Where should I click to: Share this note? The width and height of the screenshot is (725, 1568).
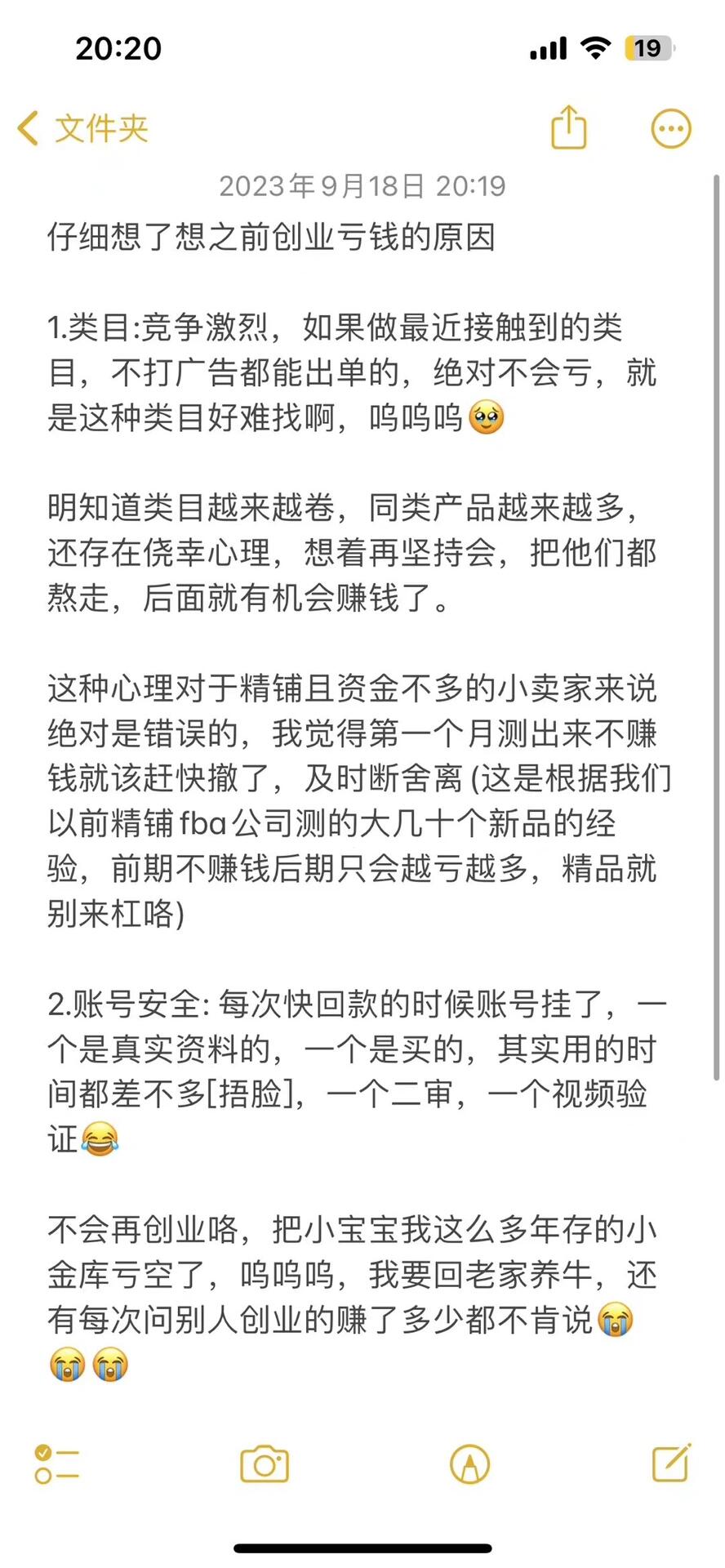pyautogui.click(x=568, y=127)
